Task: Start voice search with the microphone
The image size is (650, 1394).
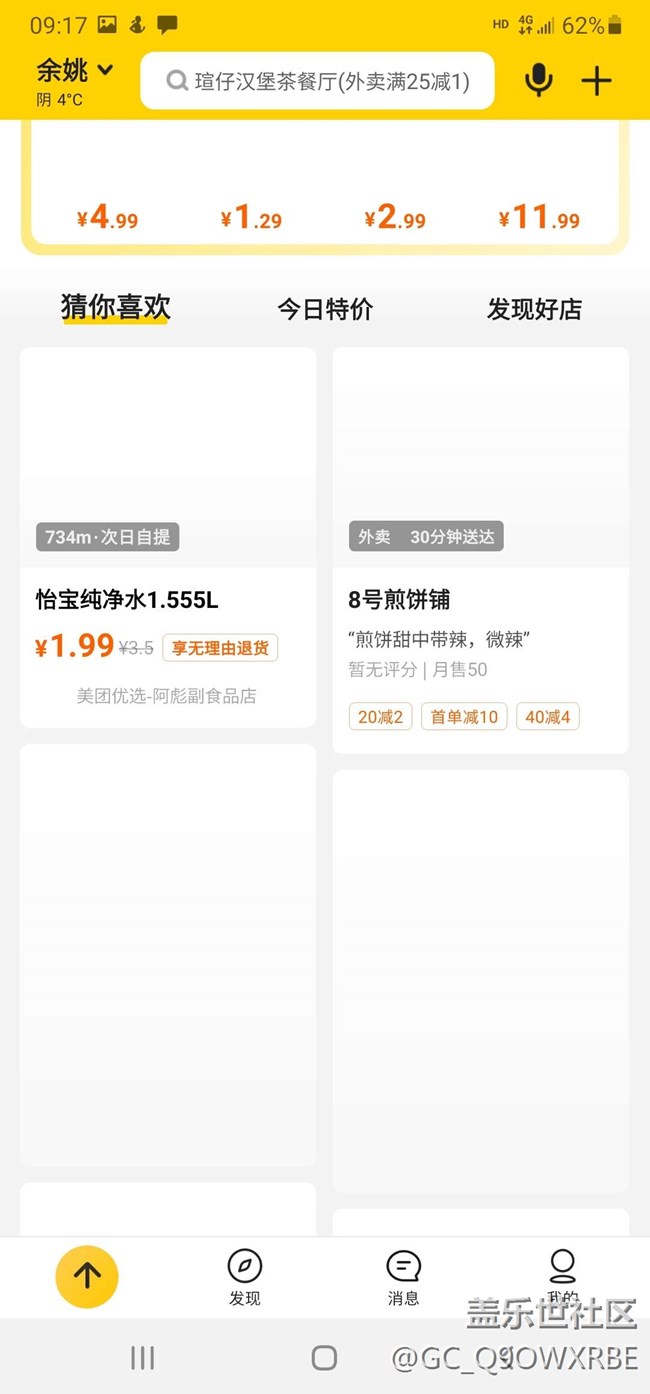Action: click(x=538, y=80)
